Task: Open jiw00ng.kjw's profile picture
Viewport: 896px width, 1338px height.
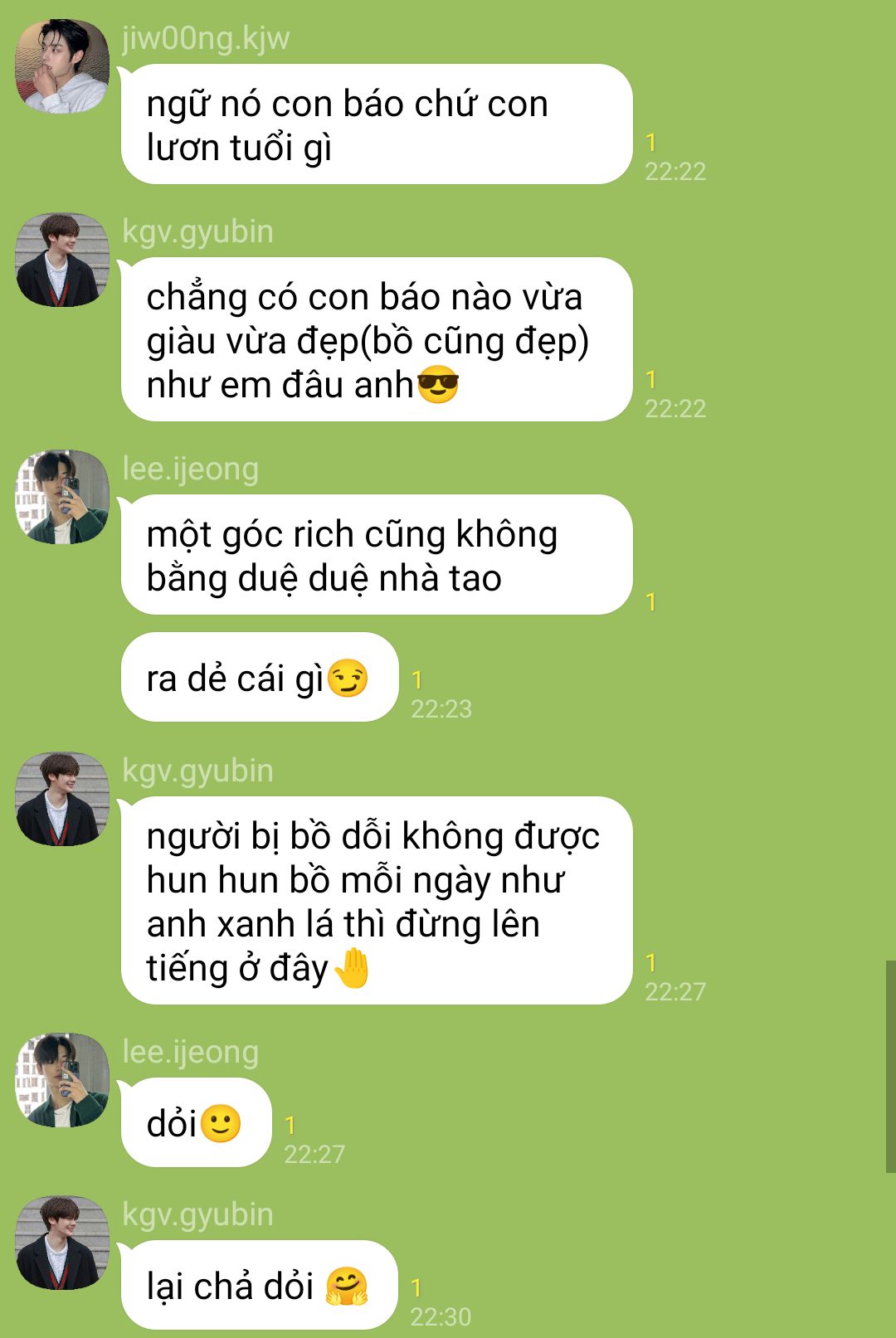Action: 62,66
